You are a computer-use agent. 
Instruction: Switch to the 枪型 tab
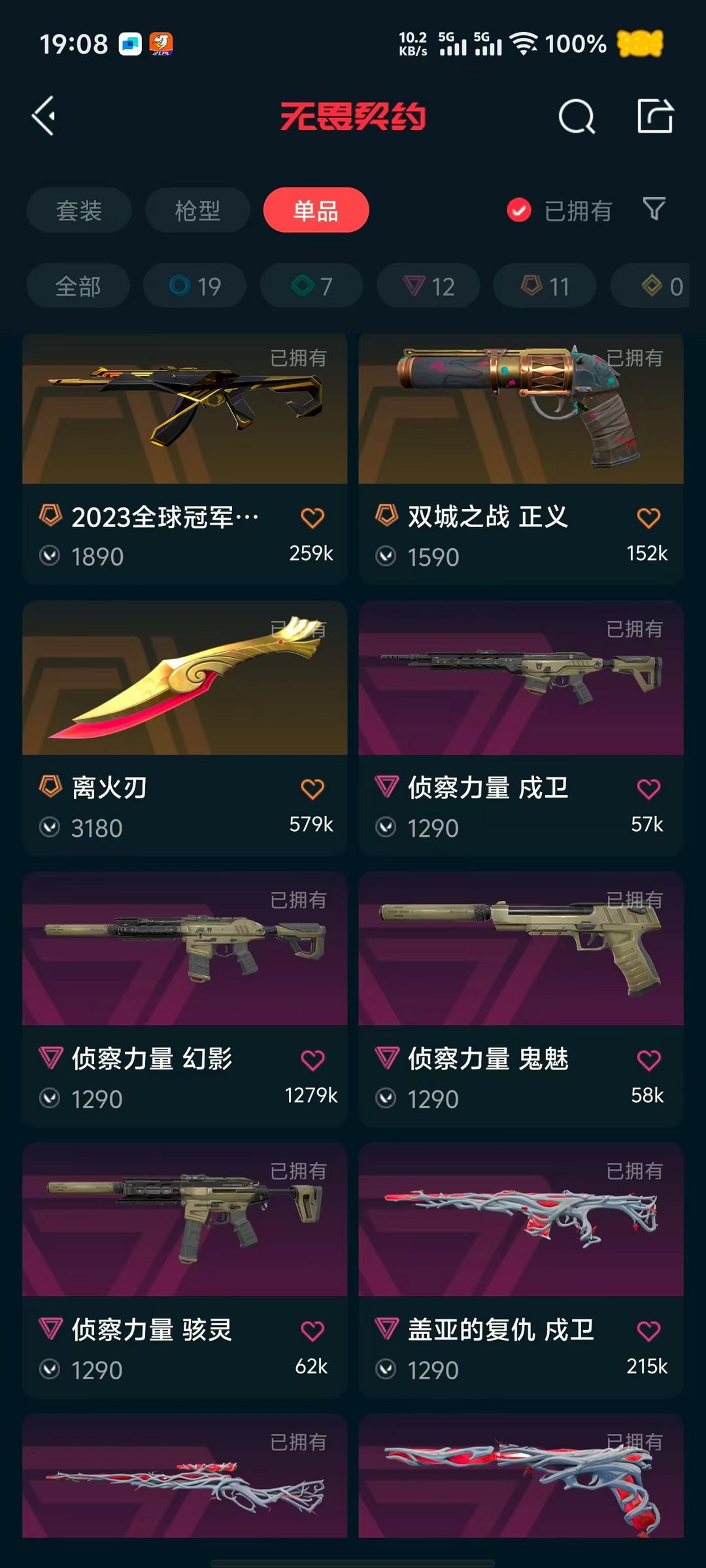pyautogui.click(x=197, y=210)
